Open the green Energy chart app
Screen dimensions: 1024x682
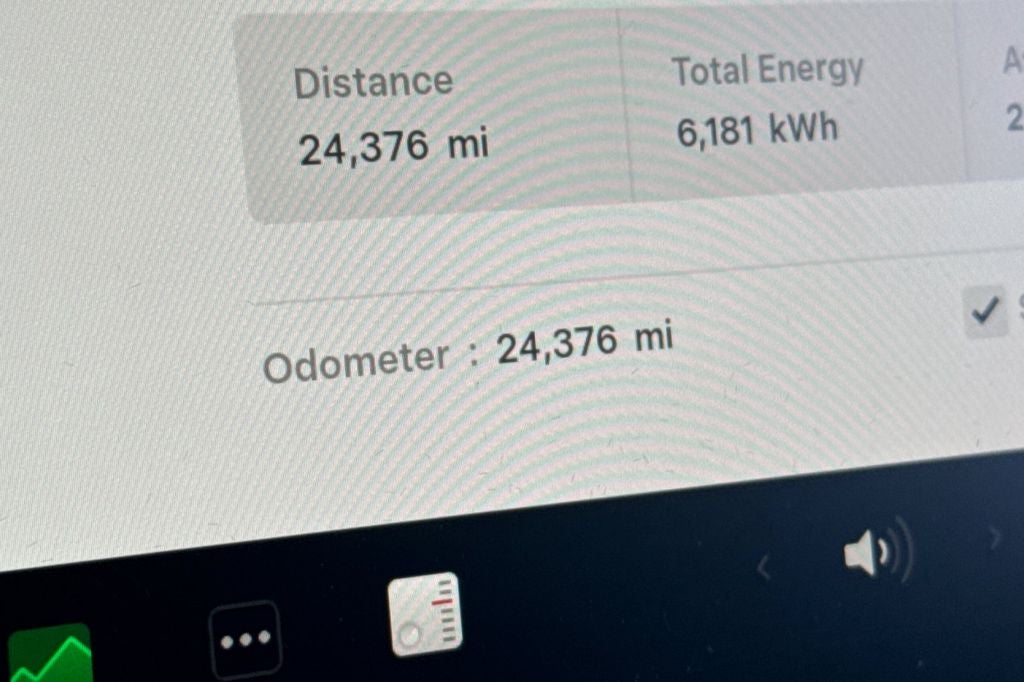(50, 657)
